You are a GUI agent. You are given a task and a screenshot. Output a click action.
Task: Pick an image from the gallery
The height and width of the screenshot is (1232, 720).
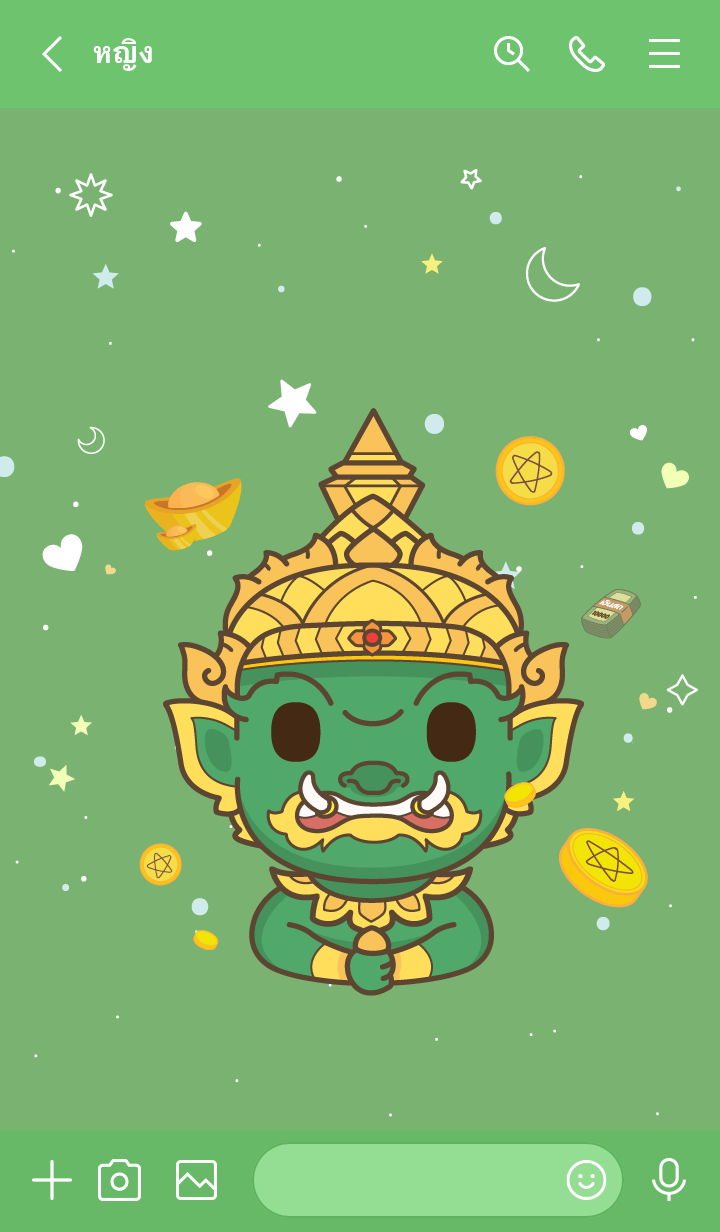point(196,1180)
